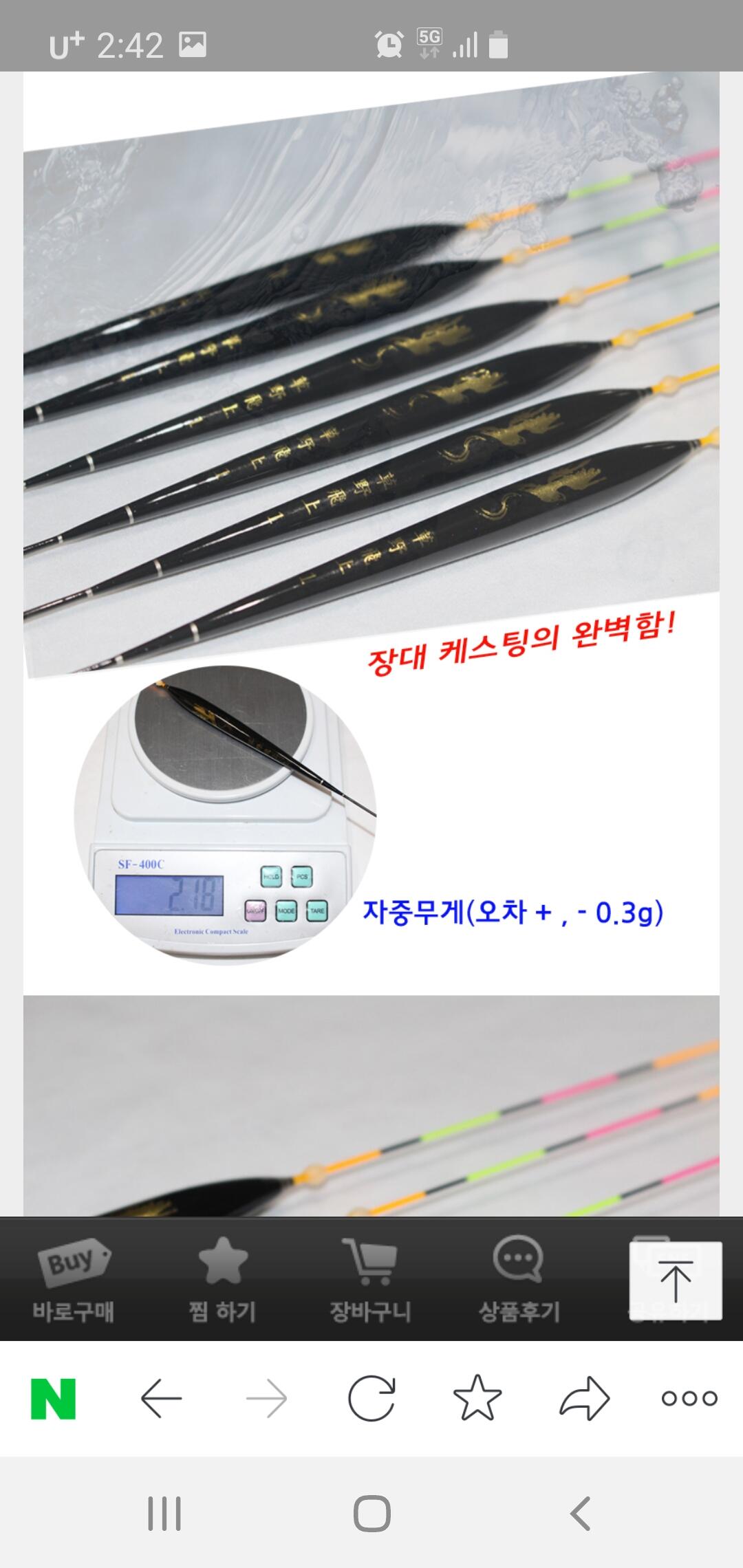Open the browser's more options menu
Viewport: 743px width, 1568px height.
click(689, 1399)
